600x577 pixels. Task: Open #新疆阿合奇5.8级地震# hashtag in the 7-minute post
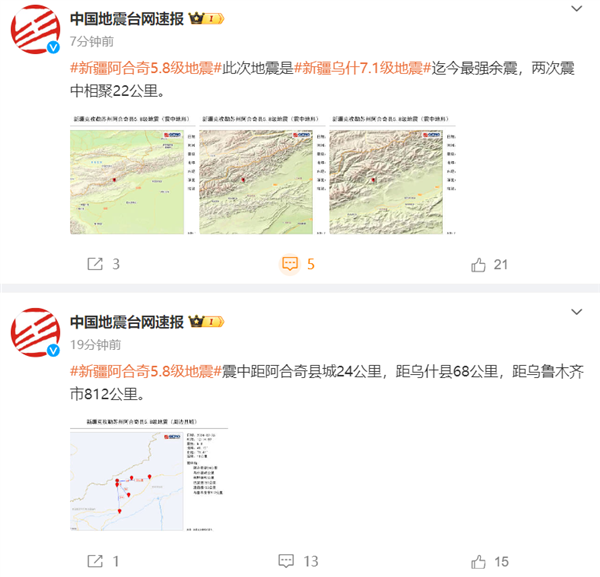pyautogui.click(x=142, y=68)
